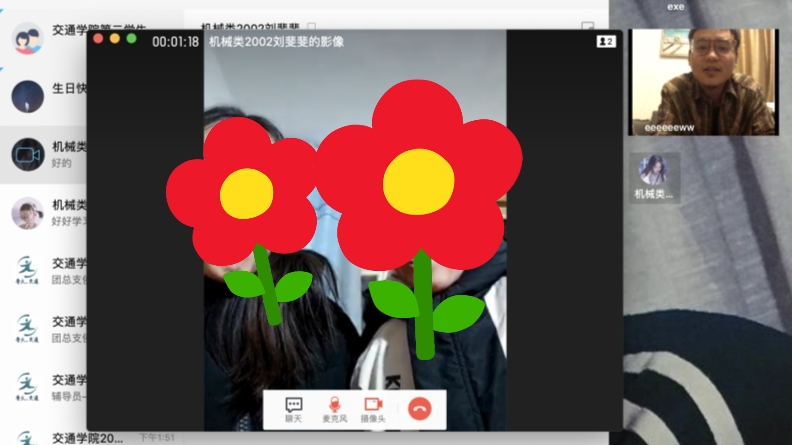Screen dimensions: 792x445
Task: Open the participants count icon
Action: tap(606, 42)
